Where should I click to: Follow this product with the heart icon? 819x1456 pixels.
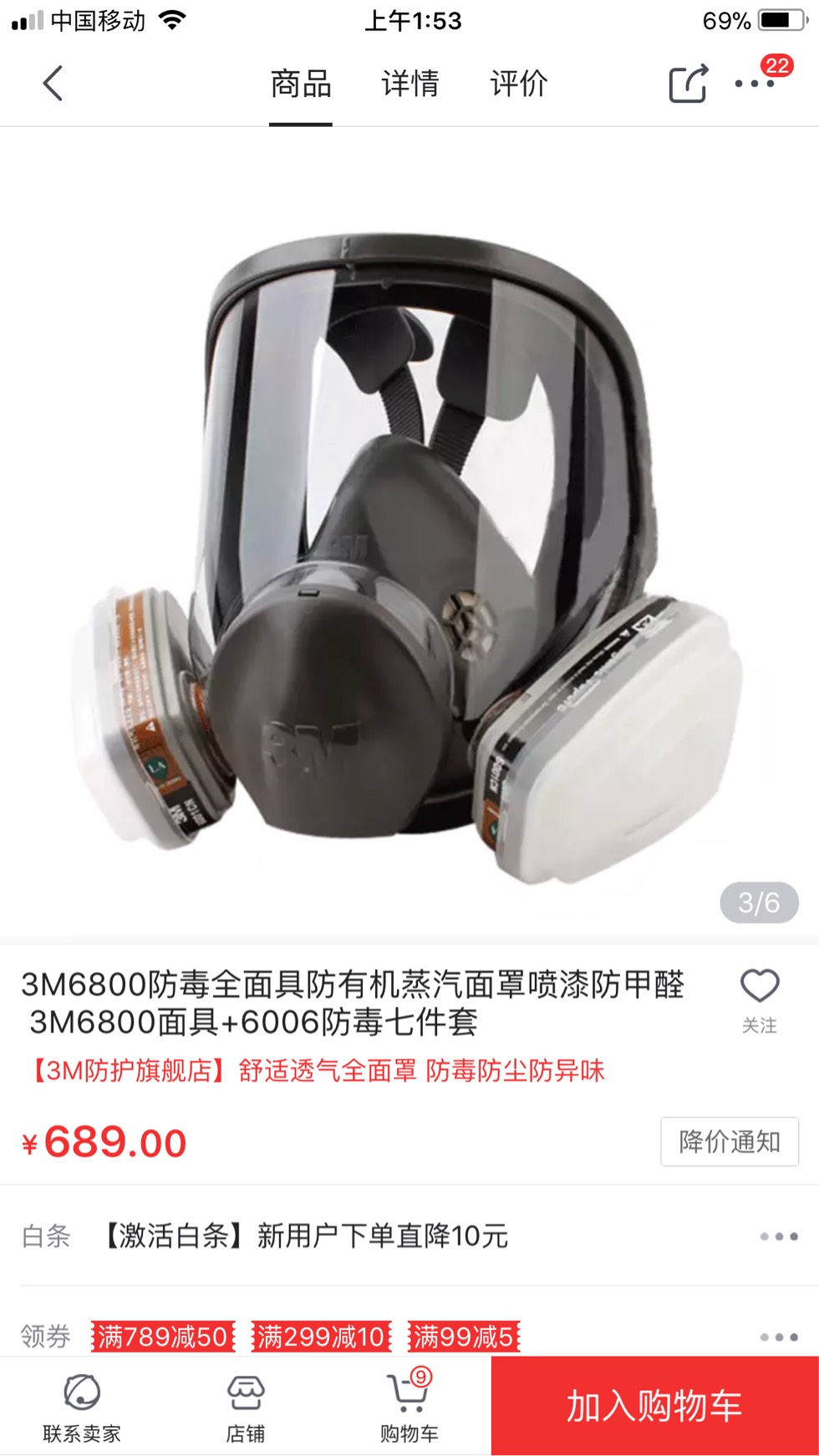pyautogui.click(x=759, y=999)
